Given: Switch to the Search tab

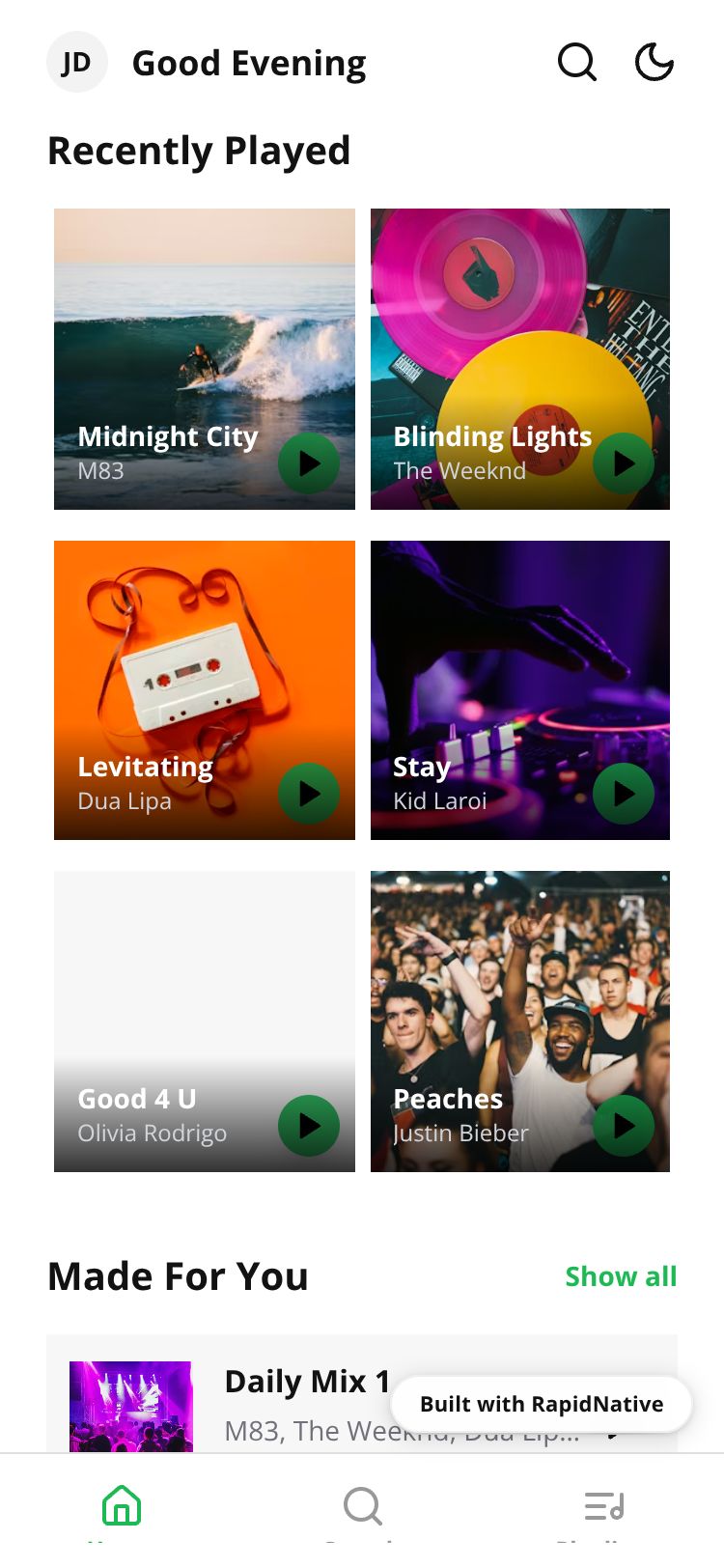Looking at the screenshot, I should (x=363, y=1506).
